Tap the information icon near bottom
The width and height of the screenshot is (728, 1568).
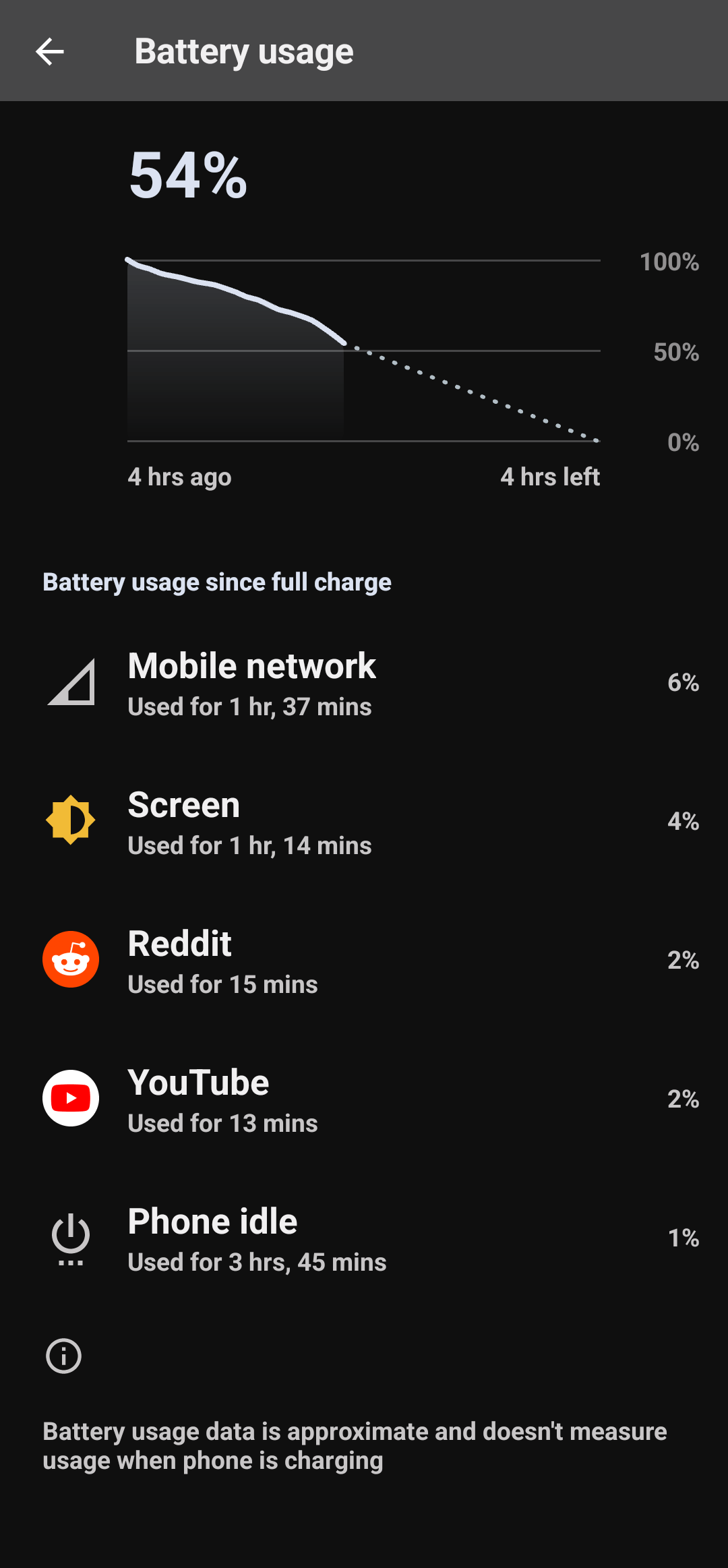63,1356
